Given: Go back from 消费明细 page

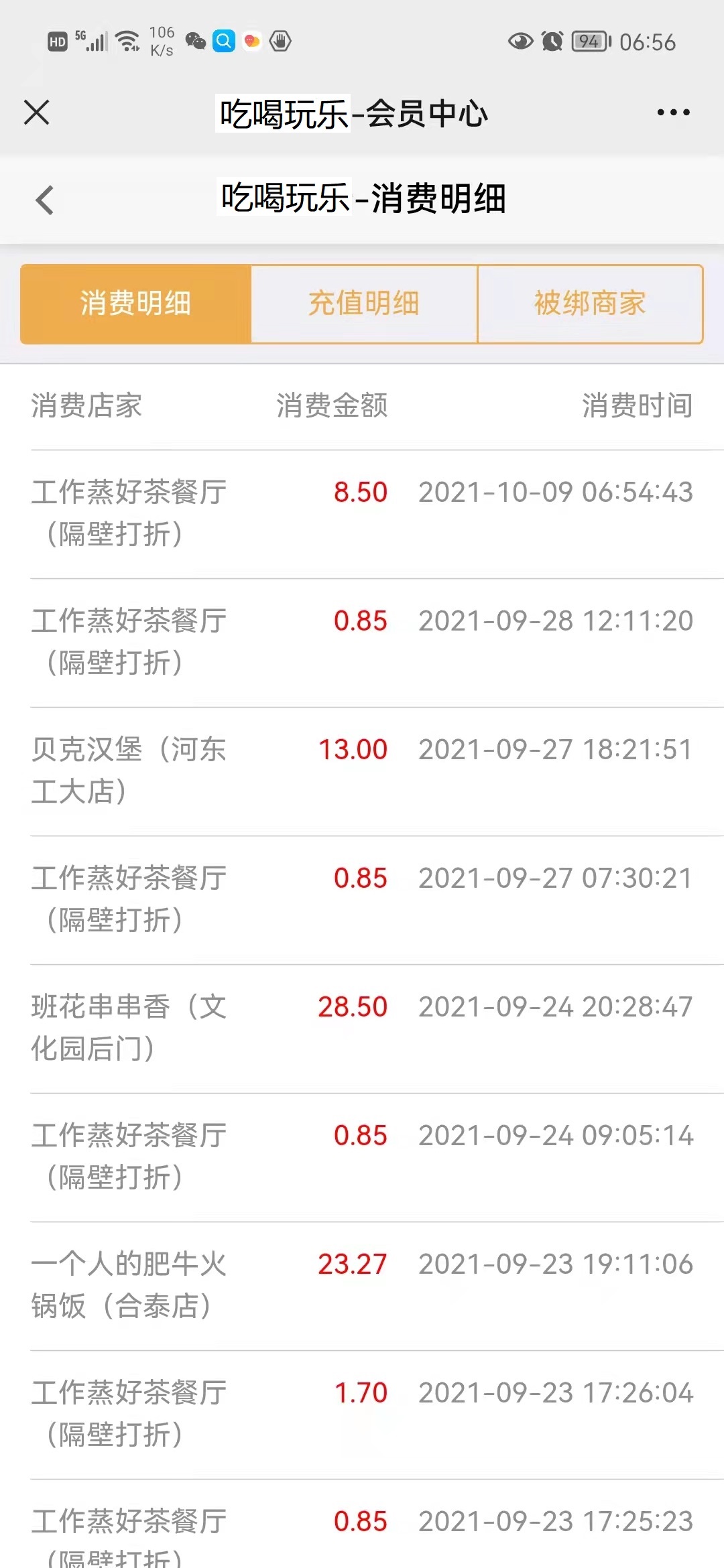Looking at the screenshot, I should coord(44,200).
